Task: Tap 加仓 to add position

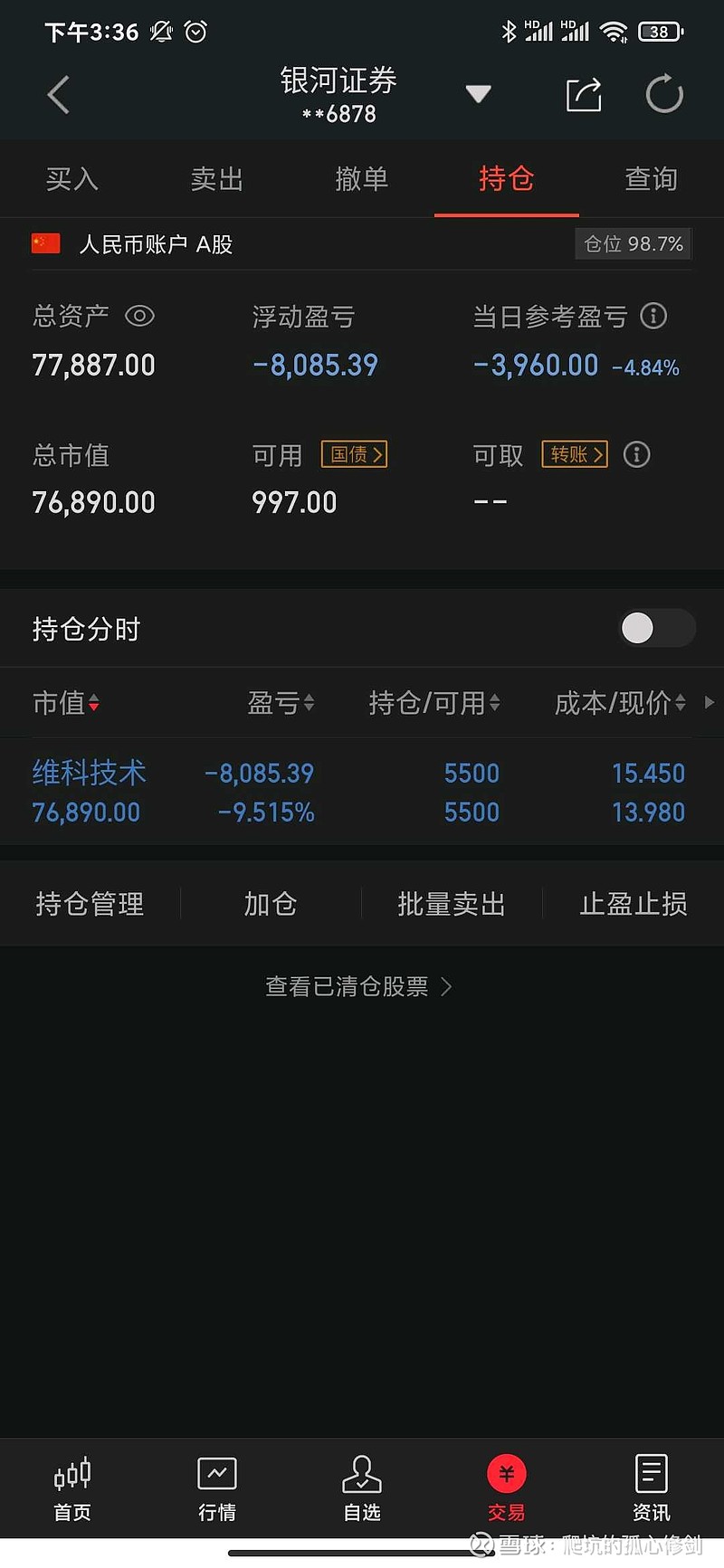Action: tap(271, 904)
